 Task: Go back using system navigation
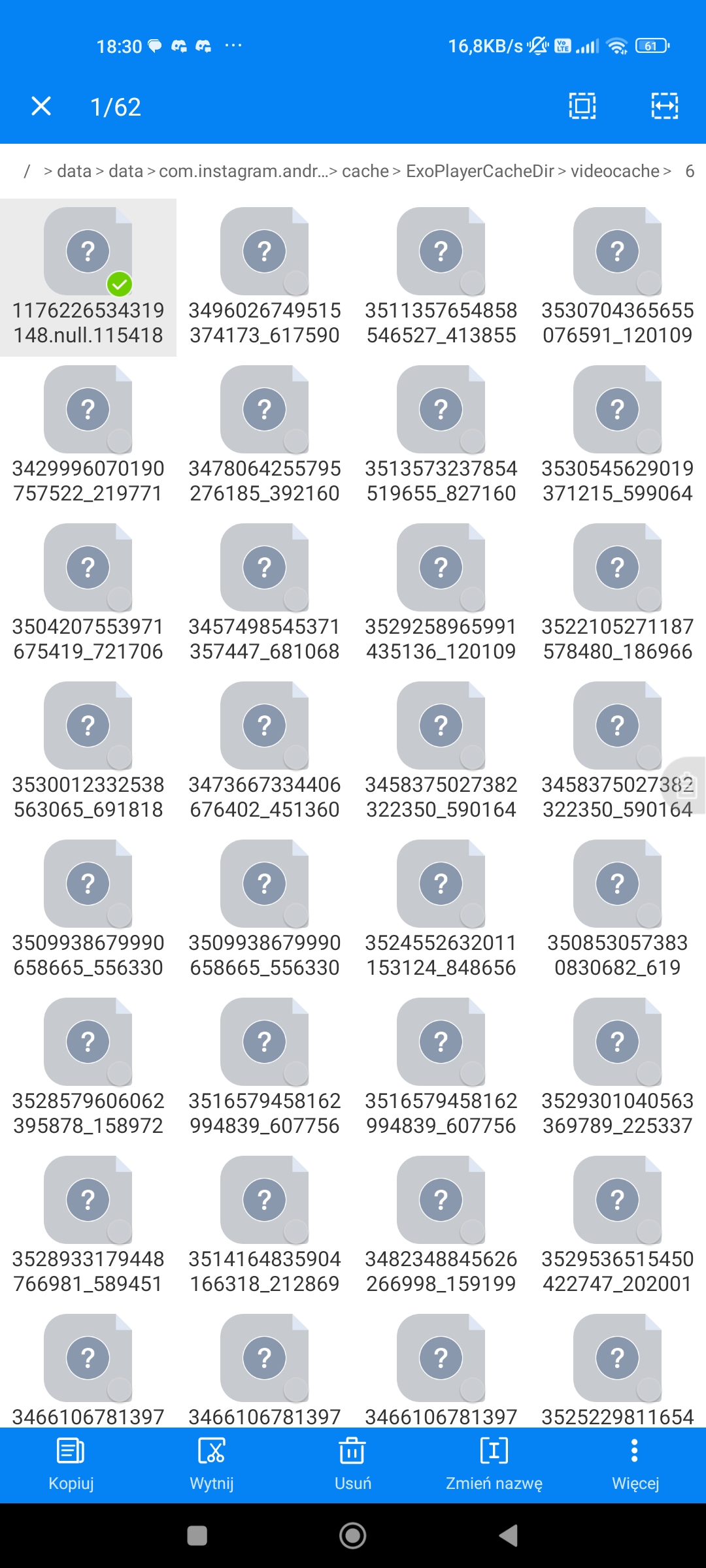(x=509, y=1535)
